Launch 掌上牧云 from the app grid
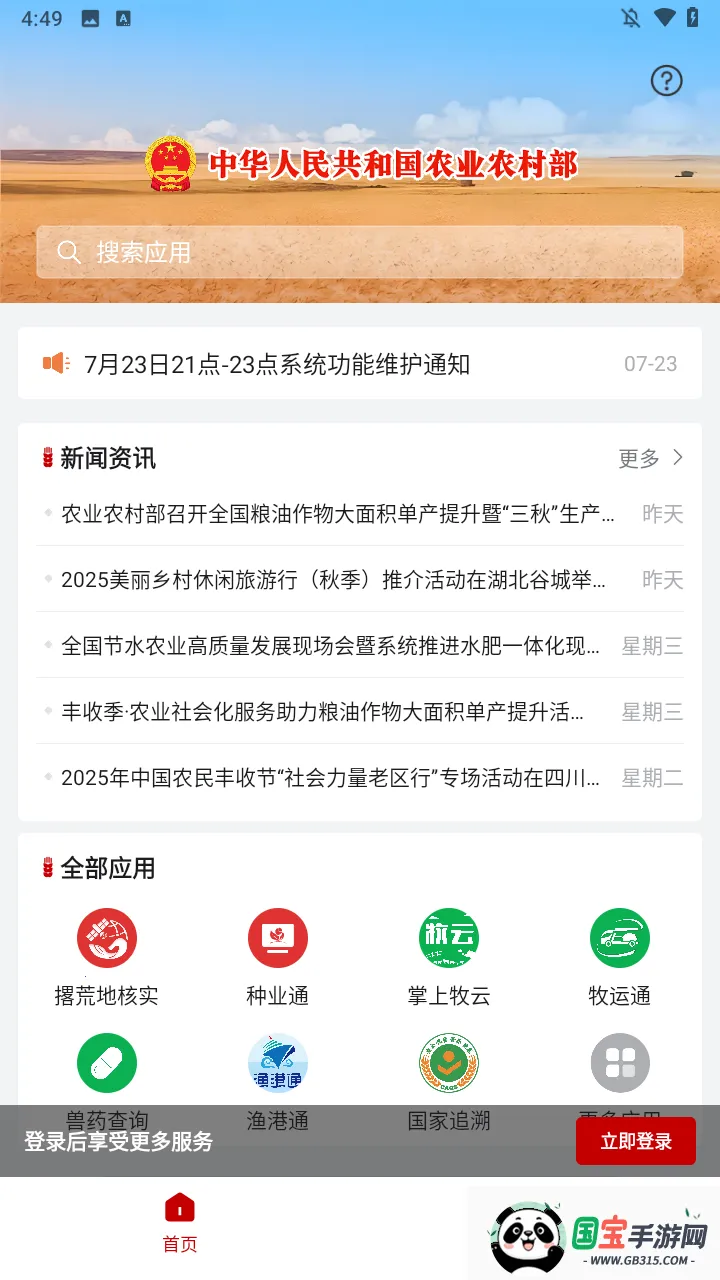This screenshot has height=1280, width=720. point(449,938)
